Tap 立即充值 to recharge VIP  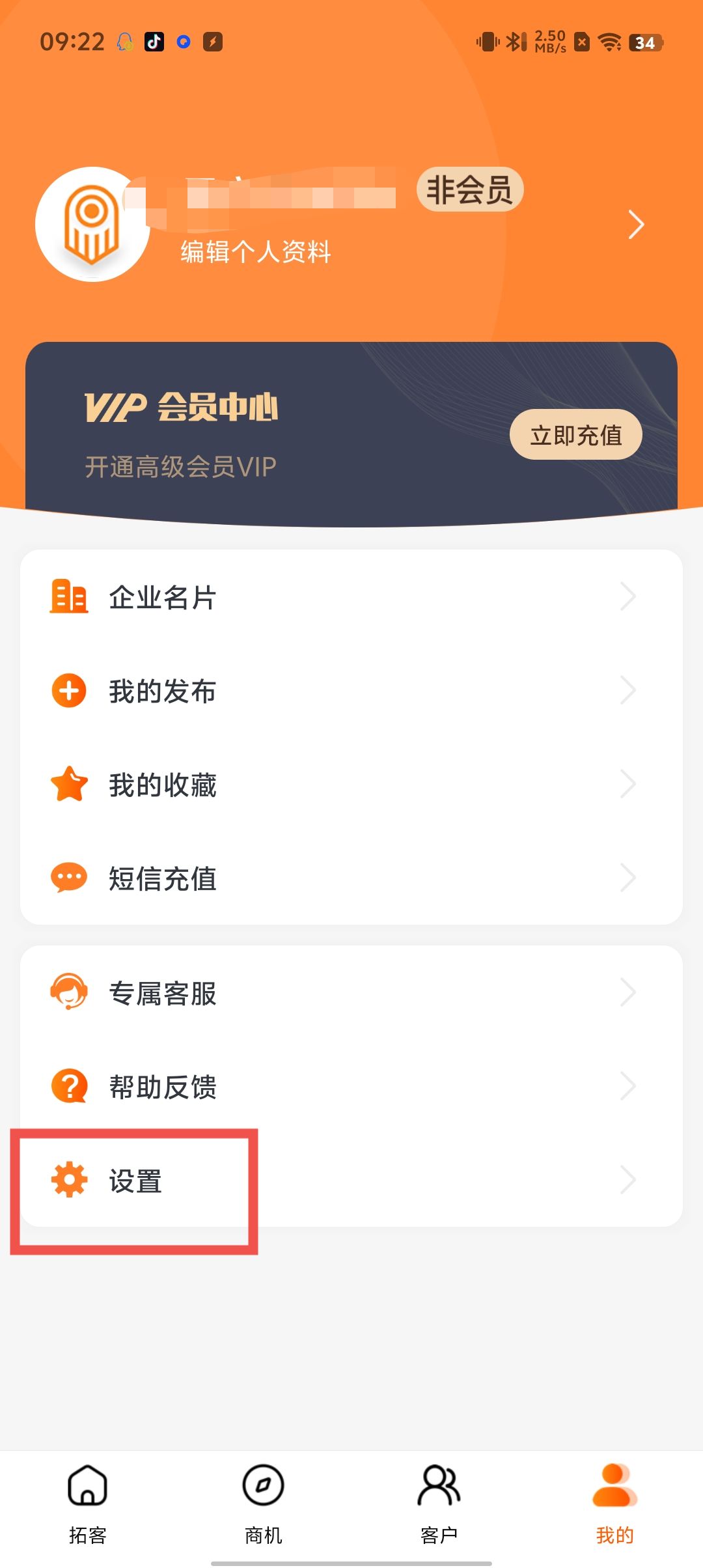tap(575, 435)
